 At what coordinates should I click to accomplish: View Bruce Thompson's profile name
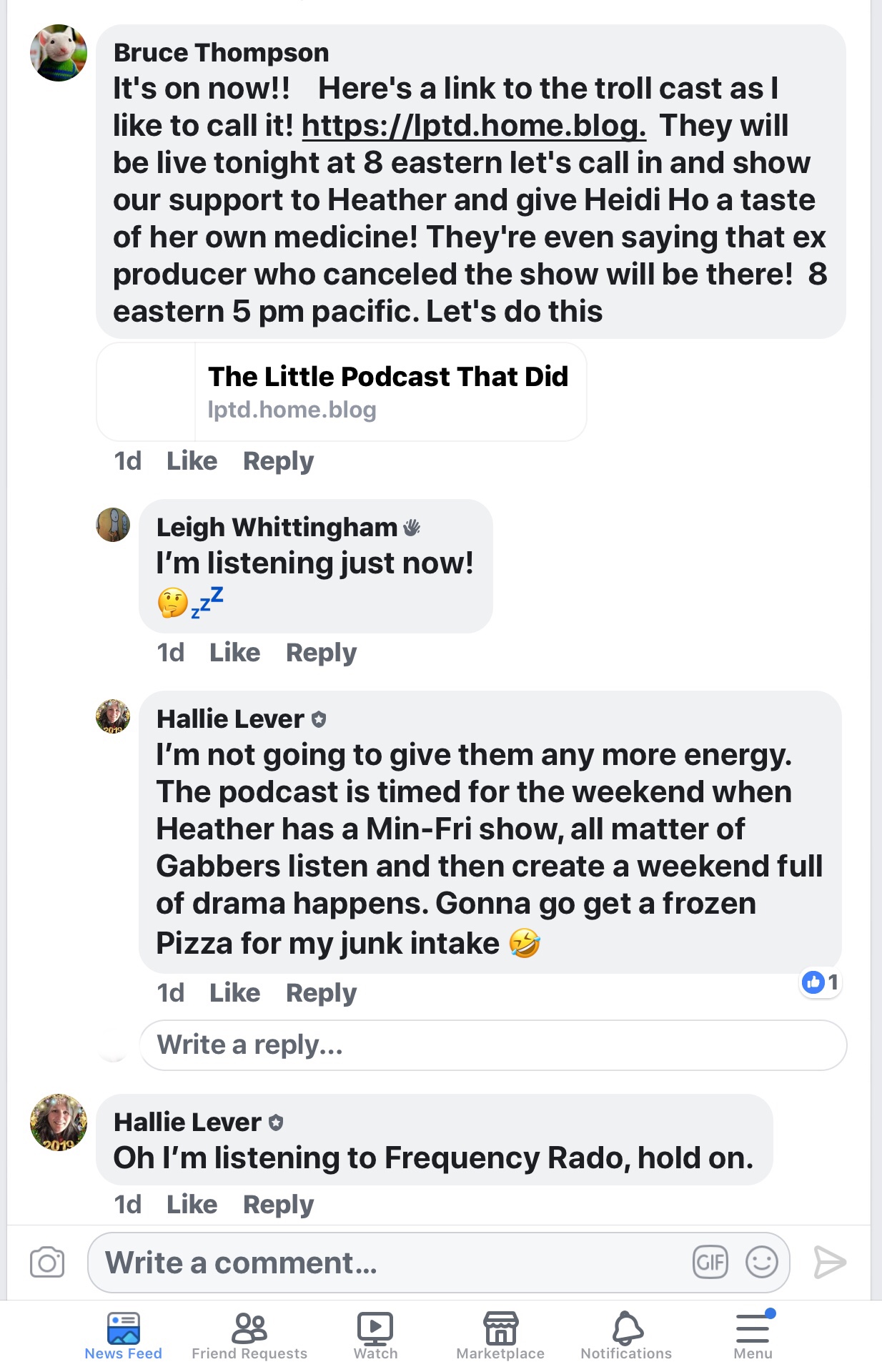[221, 53]
